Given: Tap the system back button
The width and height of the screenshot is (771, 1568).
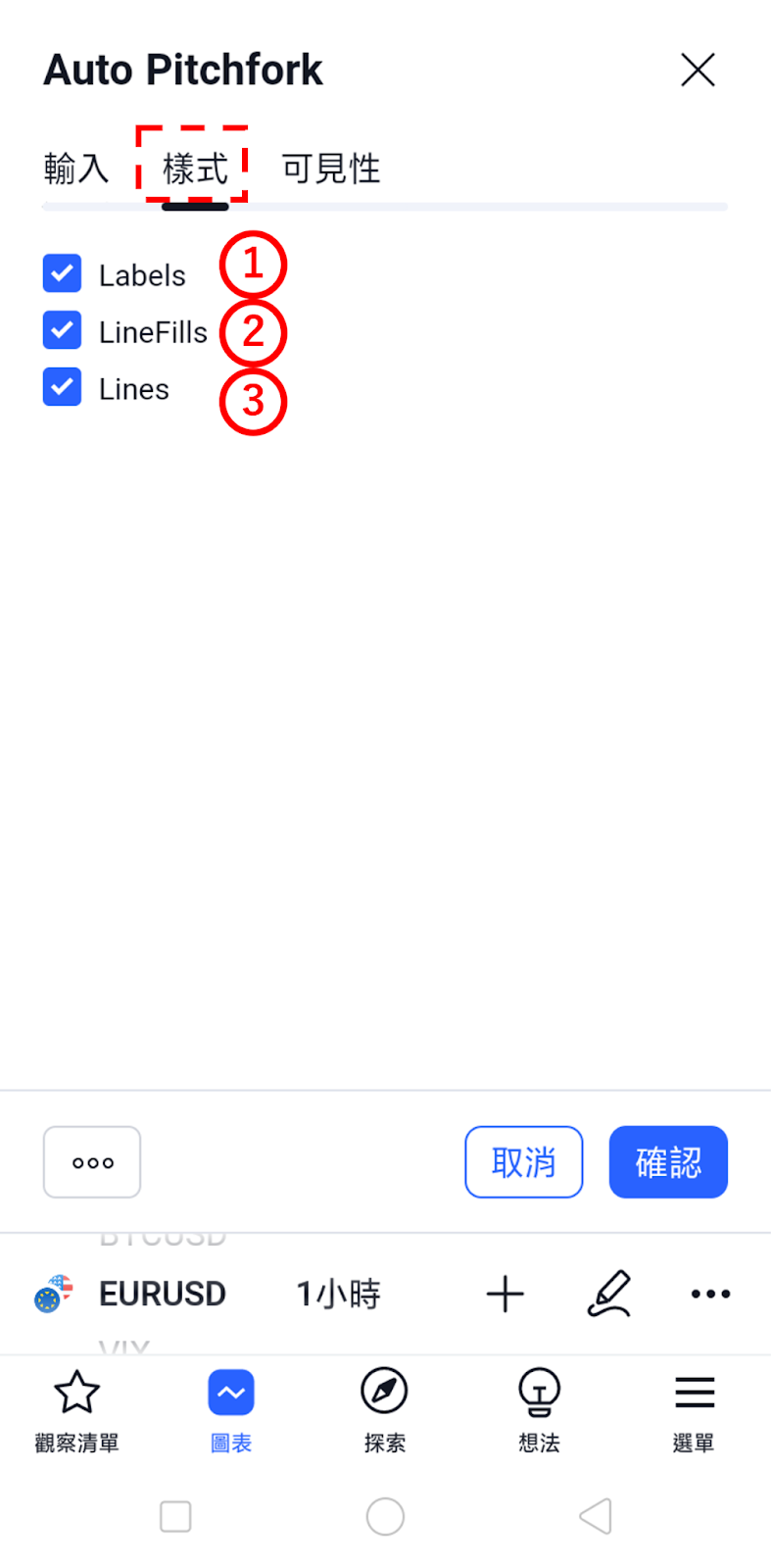Looking at the screenshot, I should pyautogui.click(x=596, y=1516).
